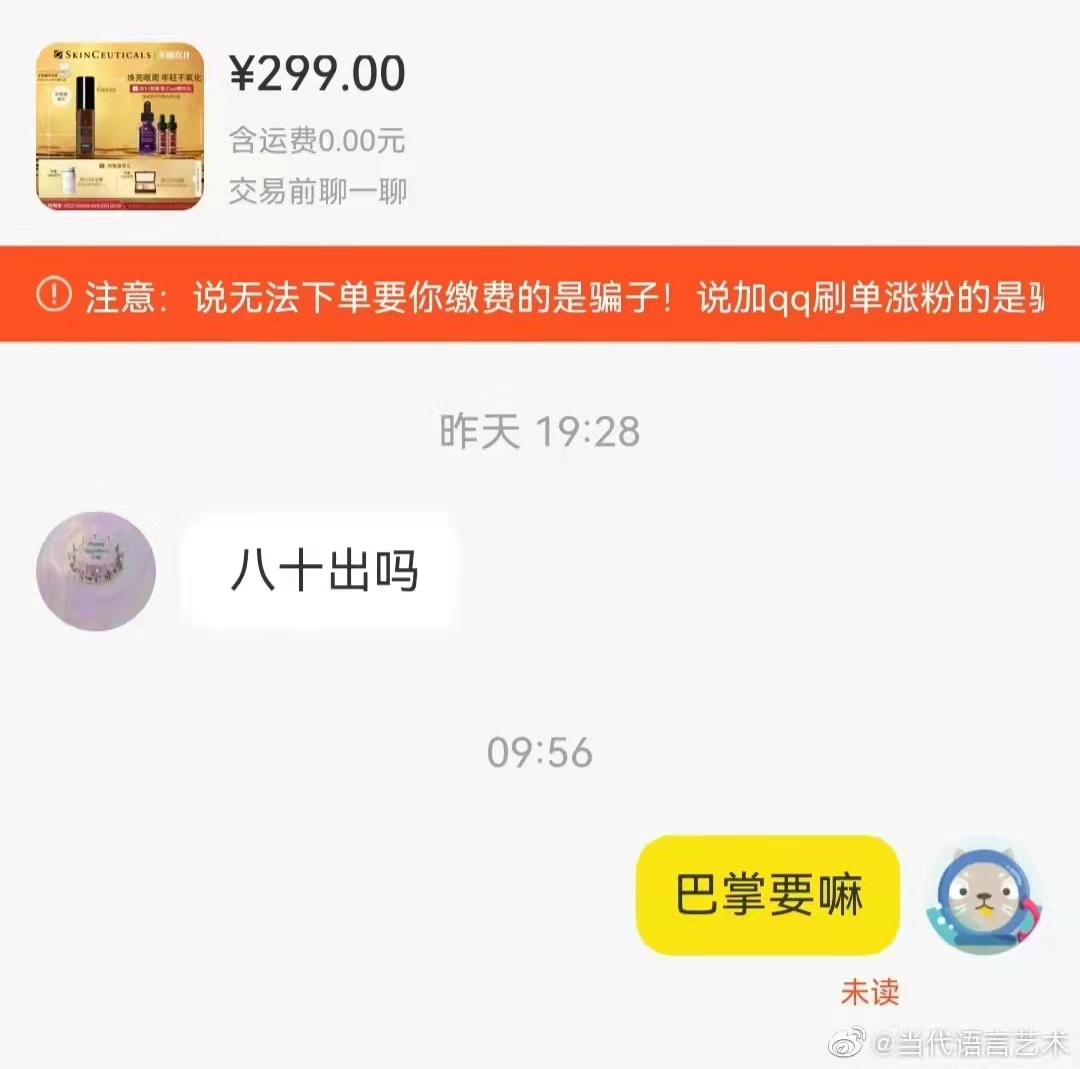Open the SkinCeuticals product thumbnail

point(120,126)
